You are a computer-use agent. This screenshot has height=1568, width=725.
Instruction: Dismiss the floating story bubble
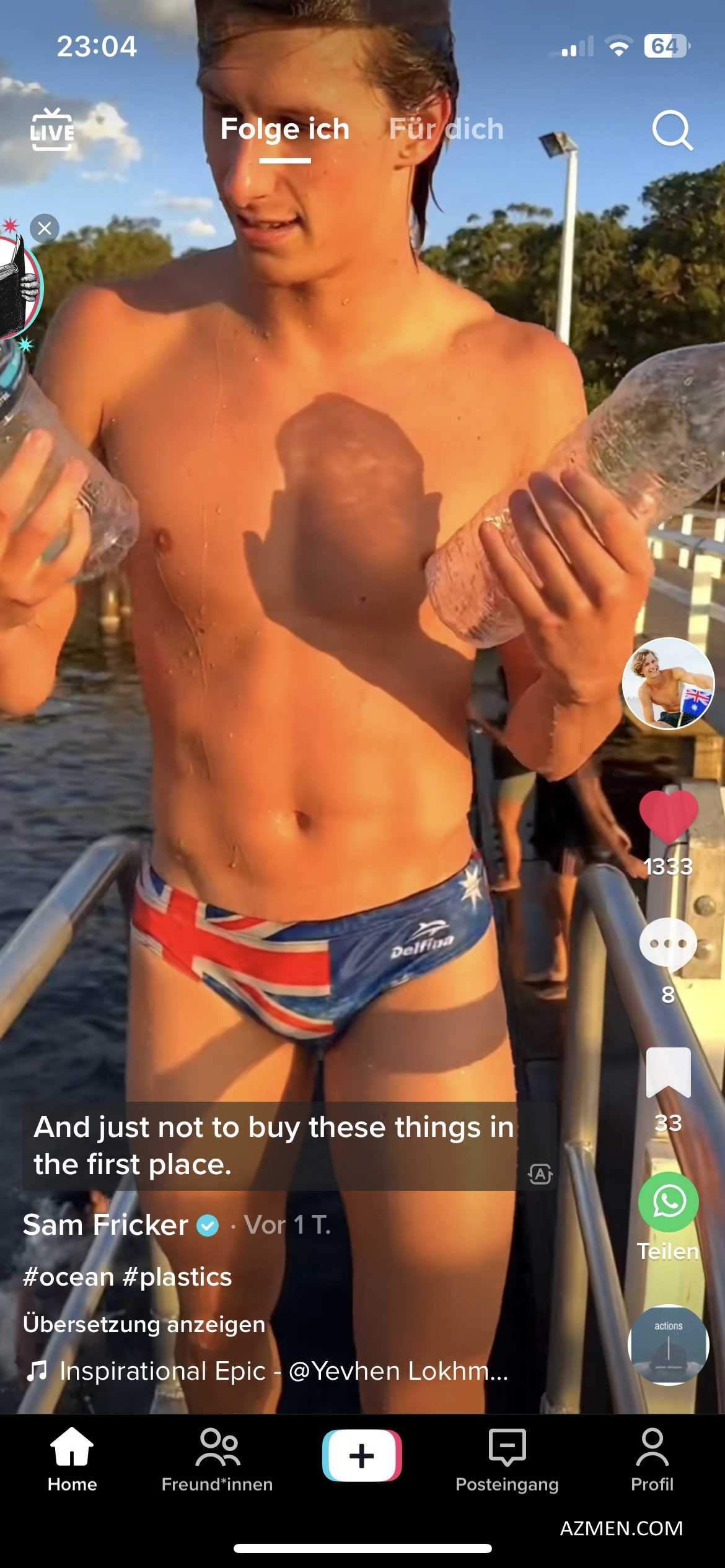(45, 229)
